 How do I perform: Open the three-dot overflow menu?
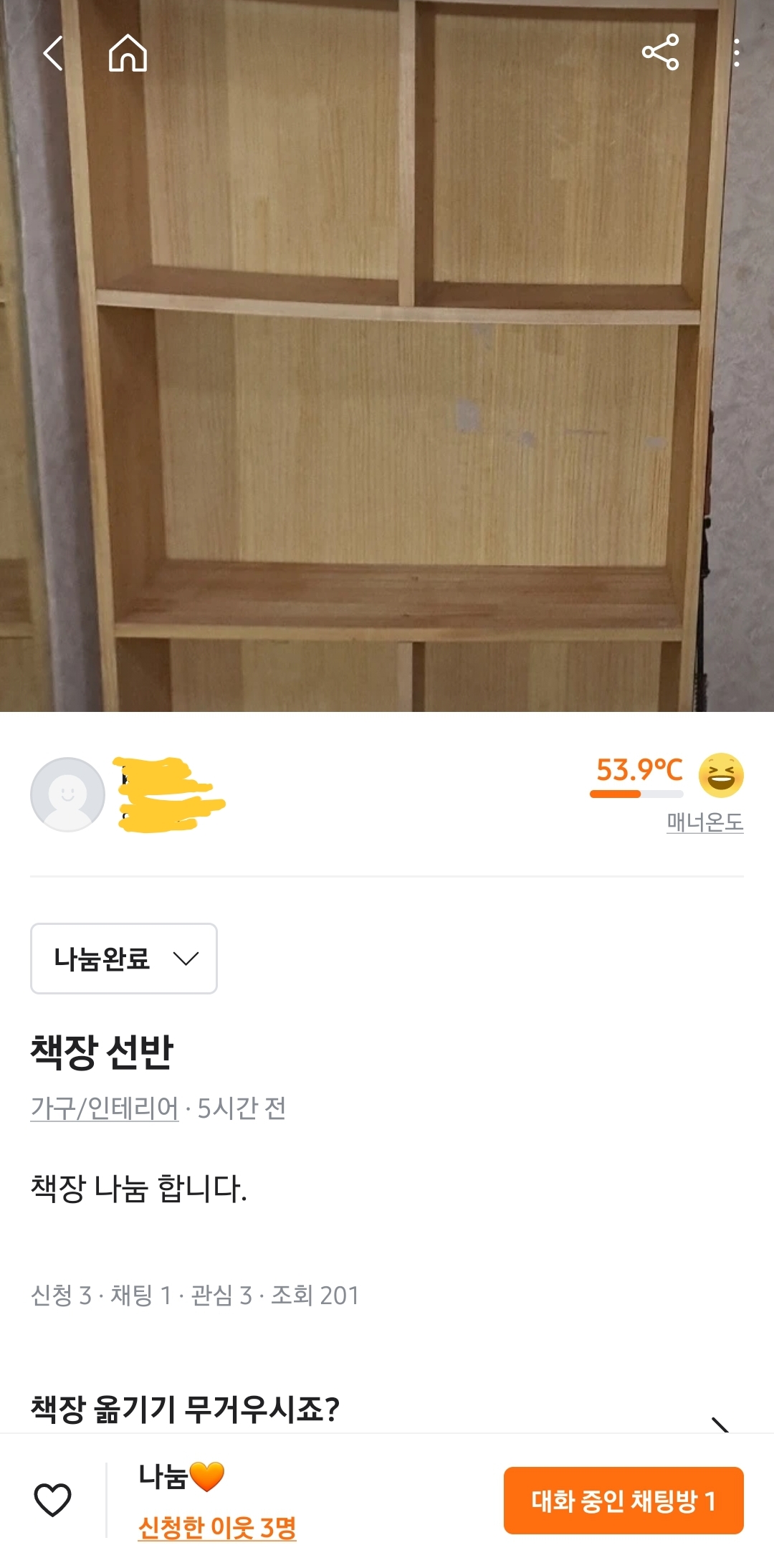[736, 53]
